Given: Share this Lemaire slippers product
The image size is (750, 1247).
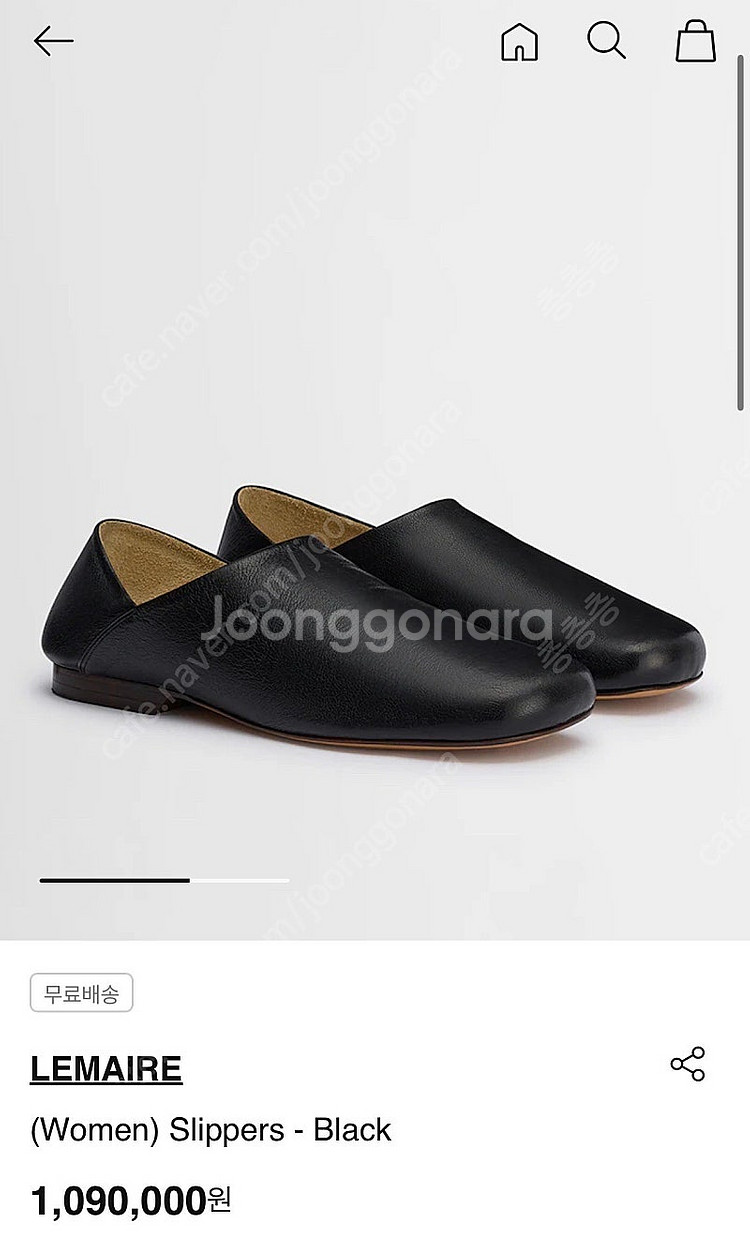Looking at the screenshot, I should 688,1064.
